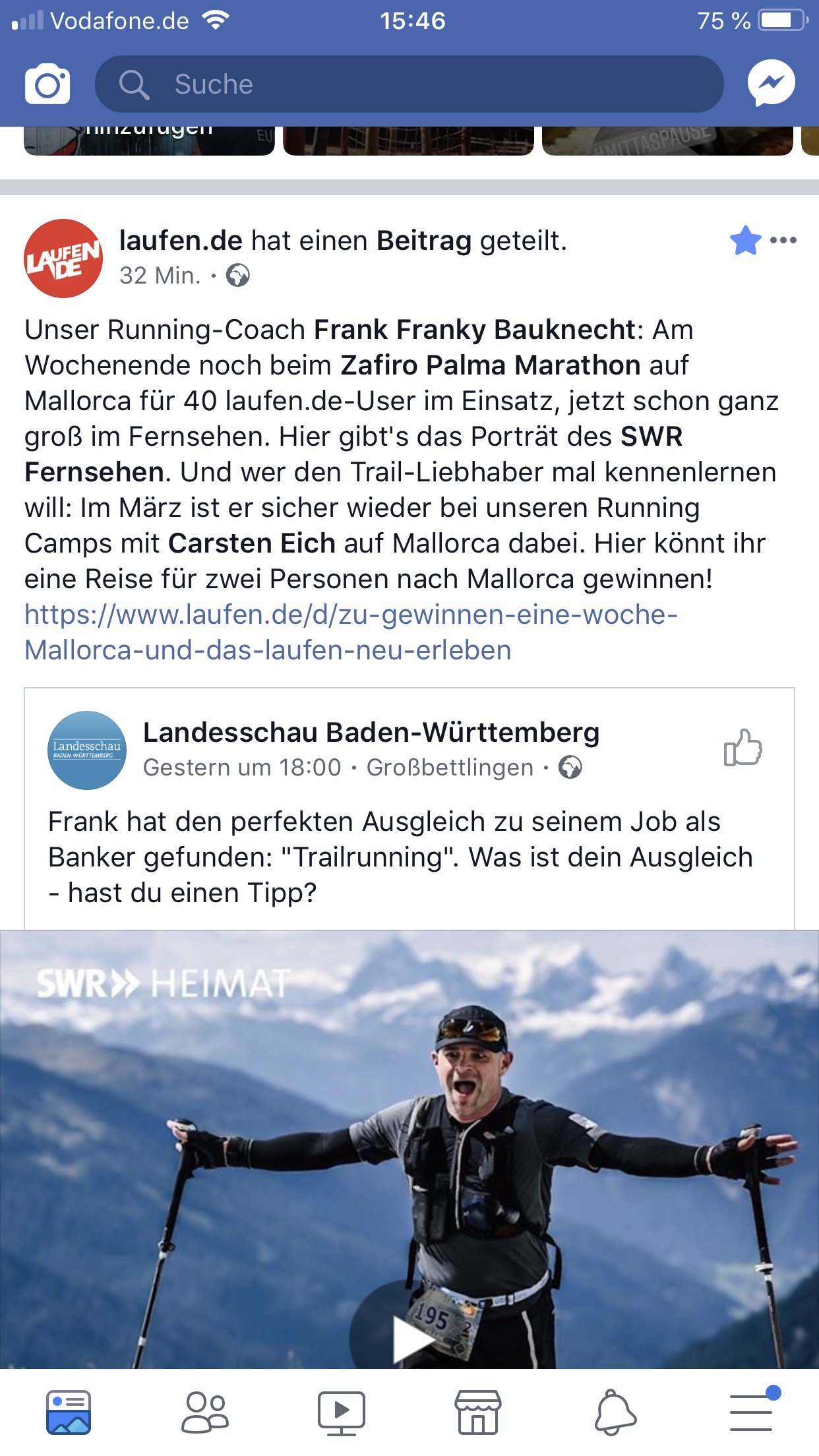Screen dimensions: 819x1456
Task: Open Zafiro Palma Marathon page link
Action: click(x=490, y=365)
